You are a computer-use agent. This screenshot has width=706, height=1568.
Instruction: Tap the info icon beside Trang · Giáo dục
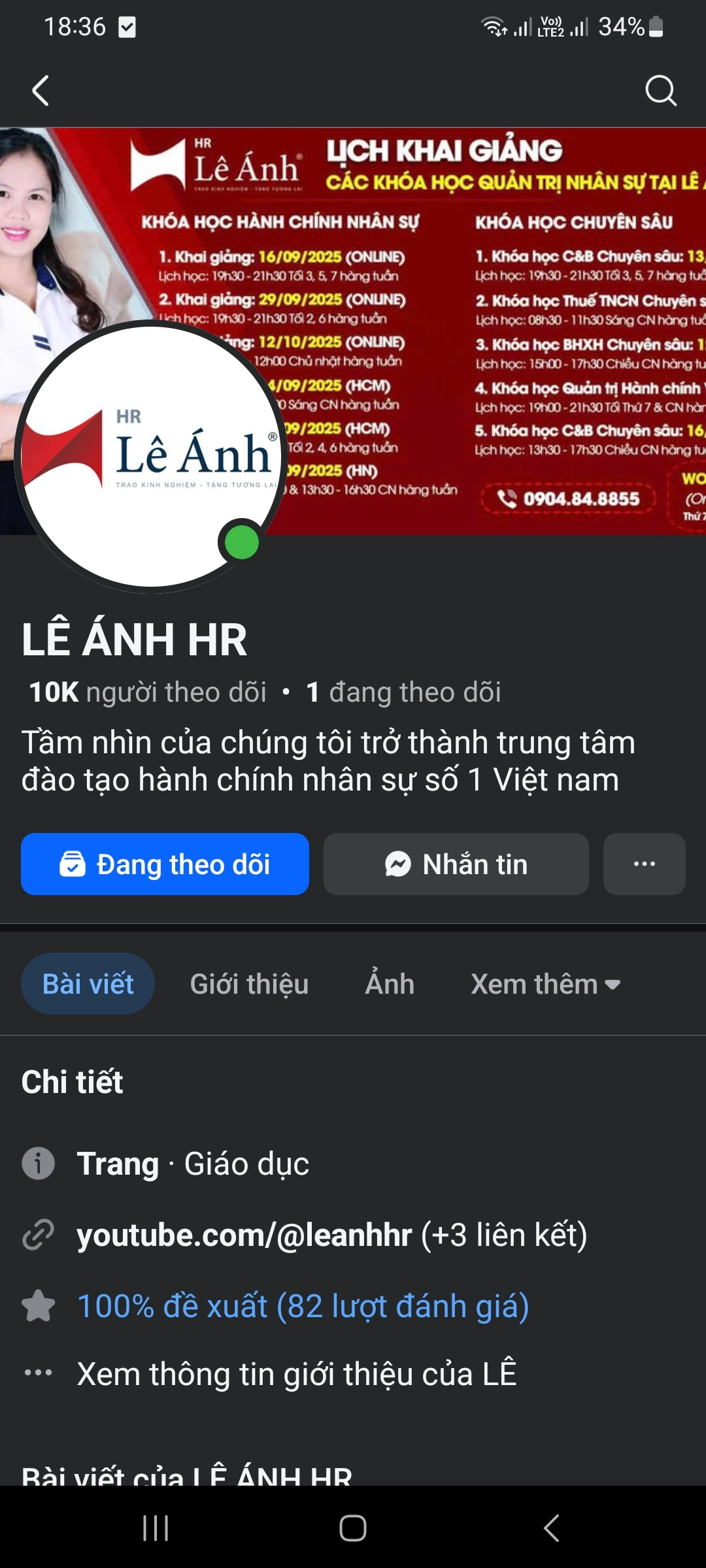[38, 1163]
